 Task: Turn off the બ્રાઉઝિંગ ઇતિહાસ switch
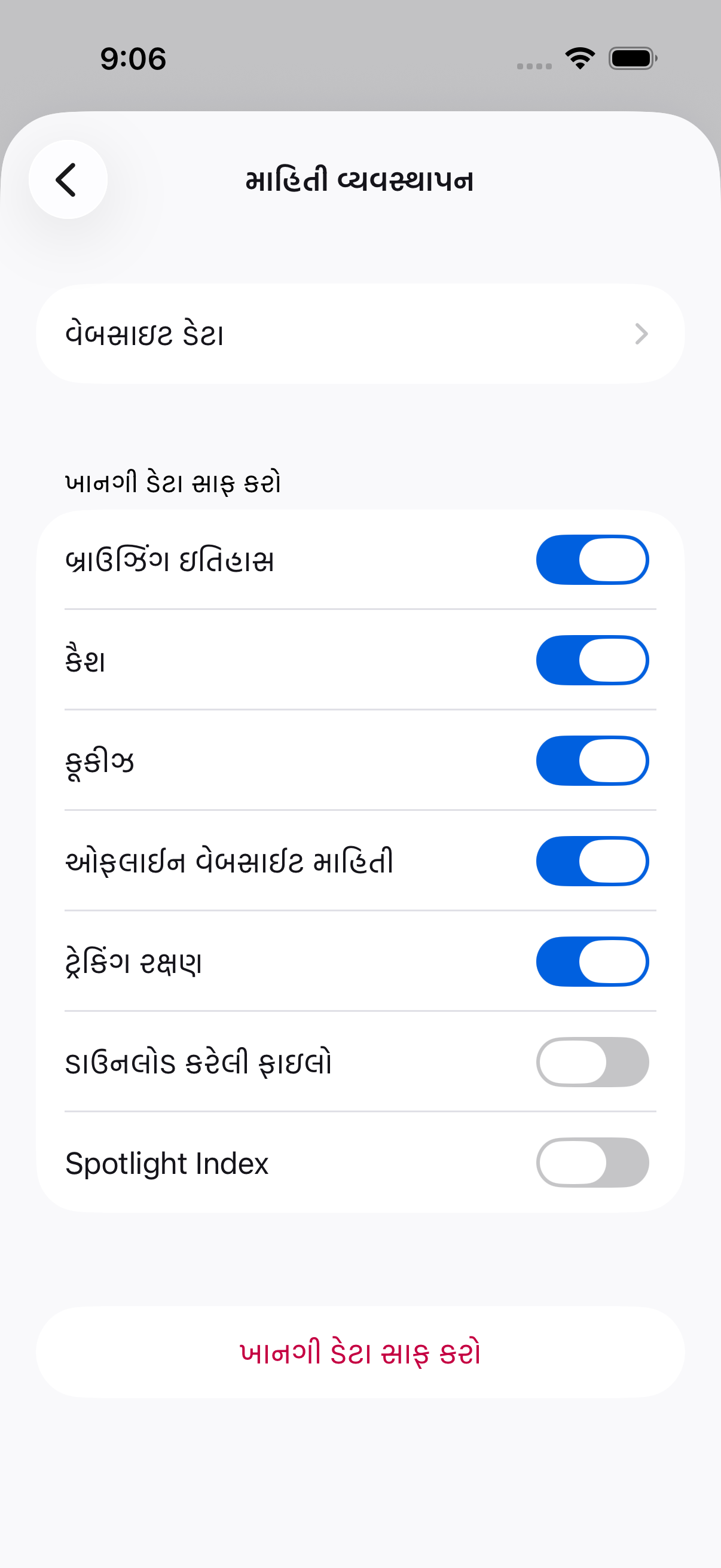[591, 559]
